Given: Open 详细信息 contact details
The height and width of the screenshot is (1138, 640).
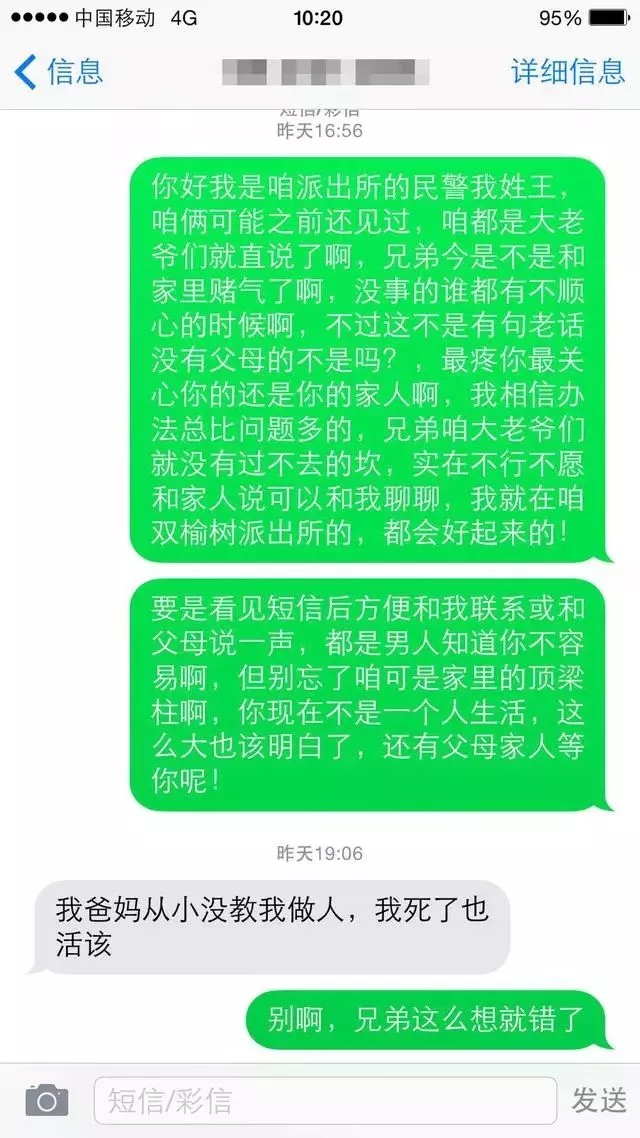Looking at the screenshot, I should tap(567, 71).
